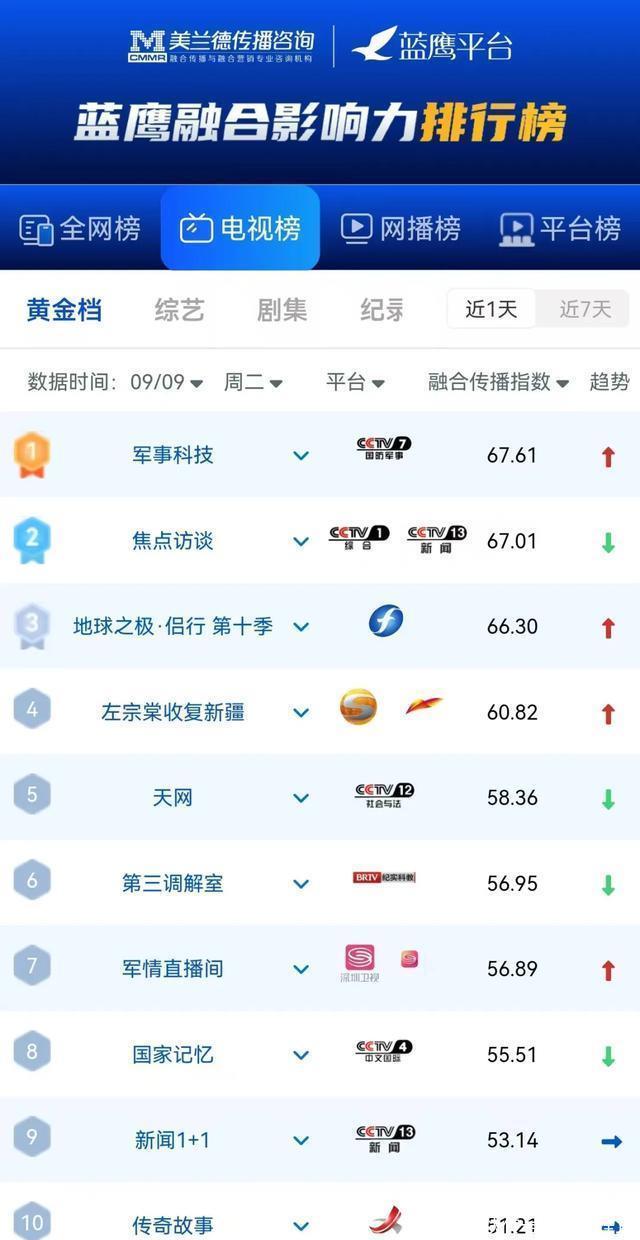Open the 网播榜 tab

point(401,229)
